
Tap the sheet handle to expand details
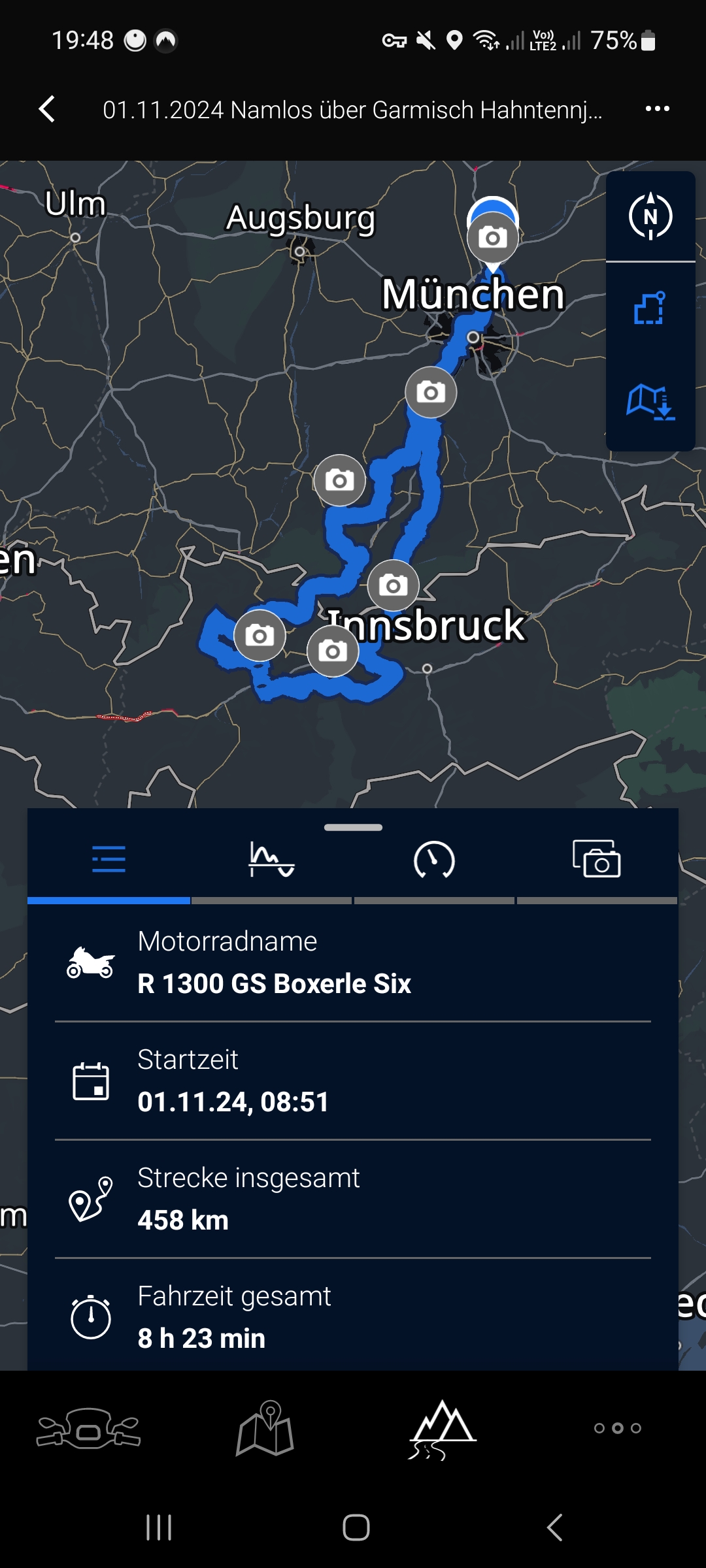click(x=353, y=827)
